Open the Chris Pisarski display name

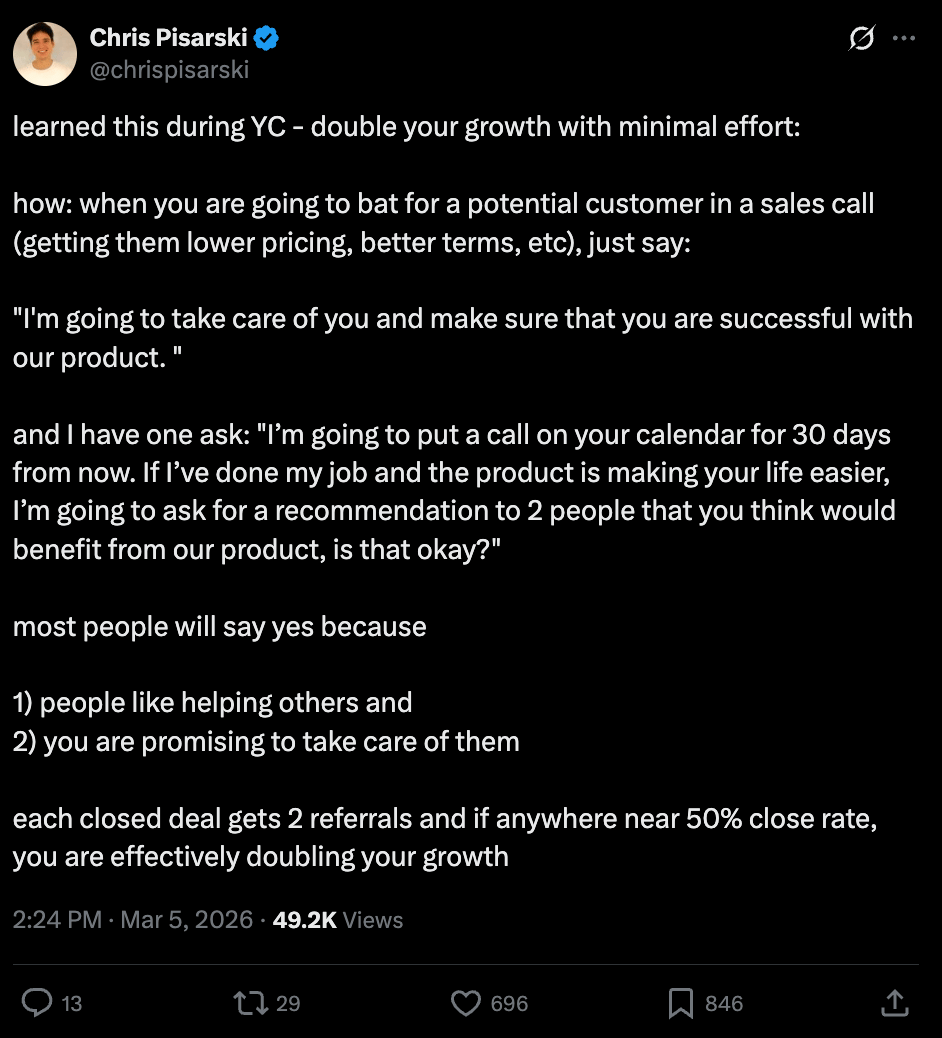pos(169,38)
